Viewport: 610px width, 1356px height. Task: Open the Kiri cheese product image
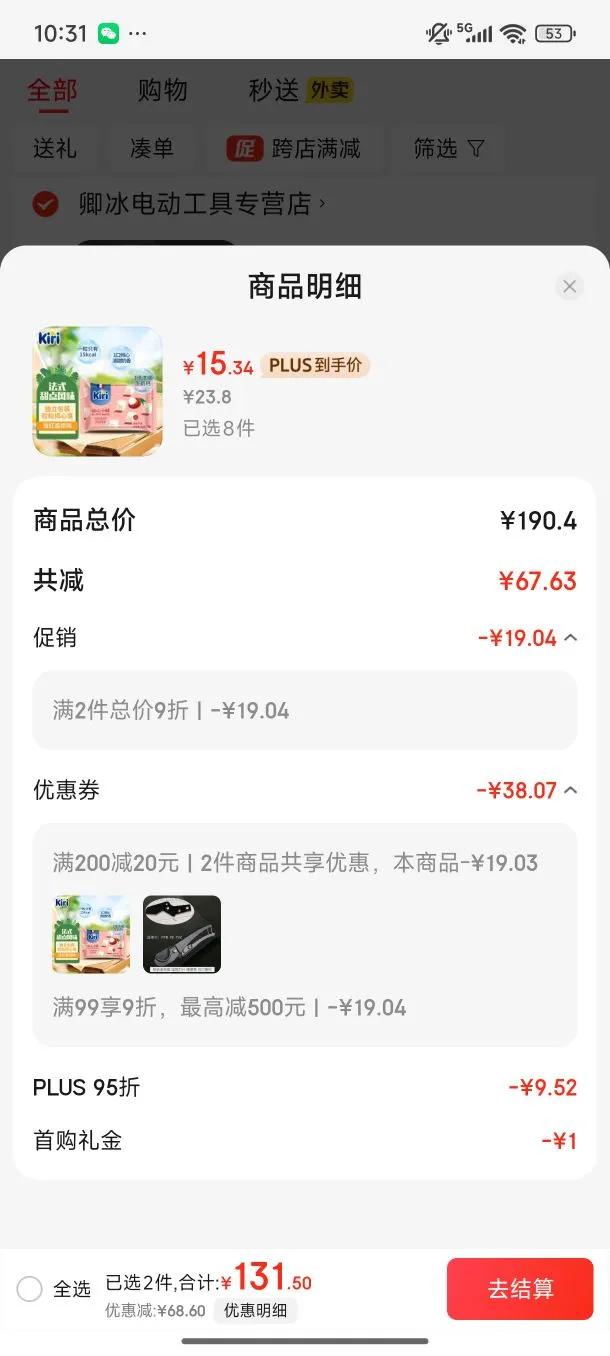pyautogui.click(x=97, y=391)
